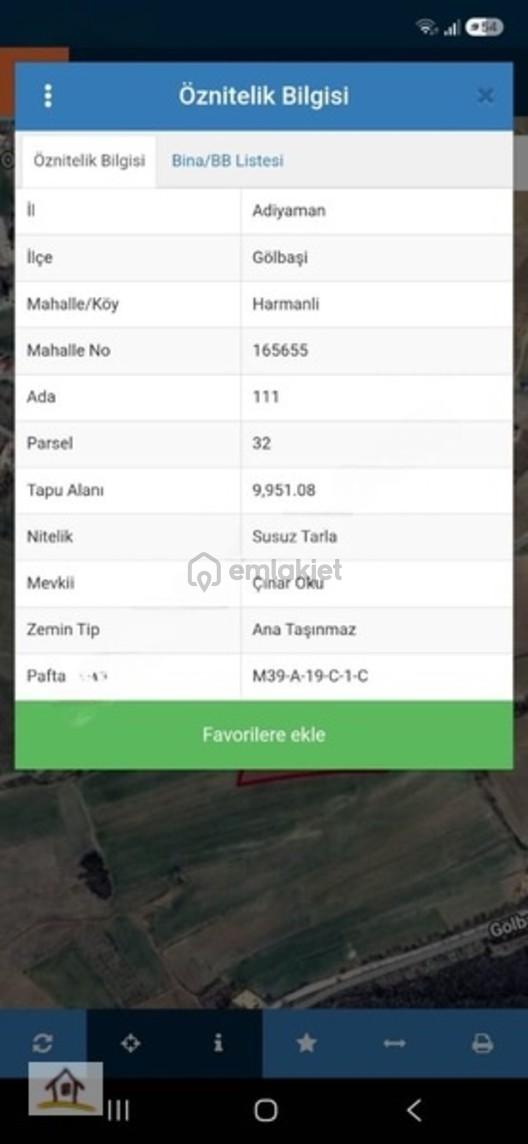Tap the system back button
Image resolution: width=528 pixels, height=1144 pixels.
tap(414, 1110)
